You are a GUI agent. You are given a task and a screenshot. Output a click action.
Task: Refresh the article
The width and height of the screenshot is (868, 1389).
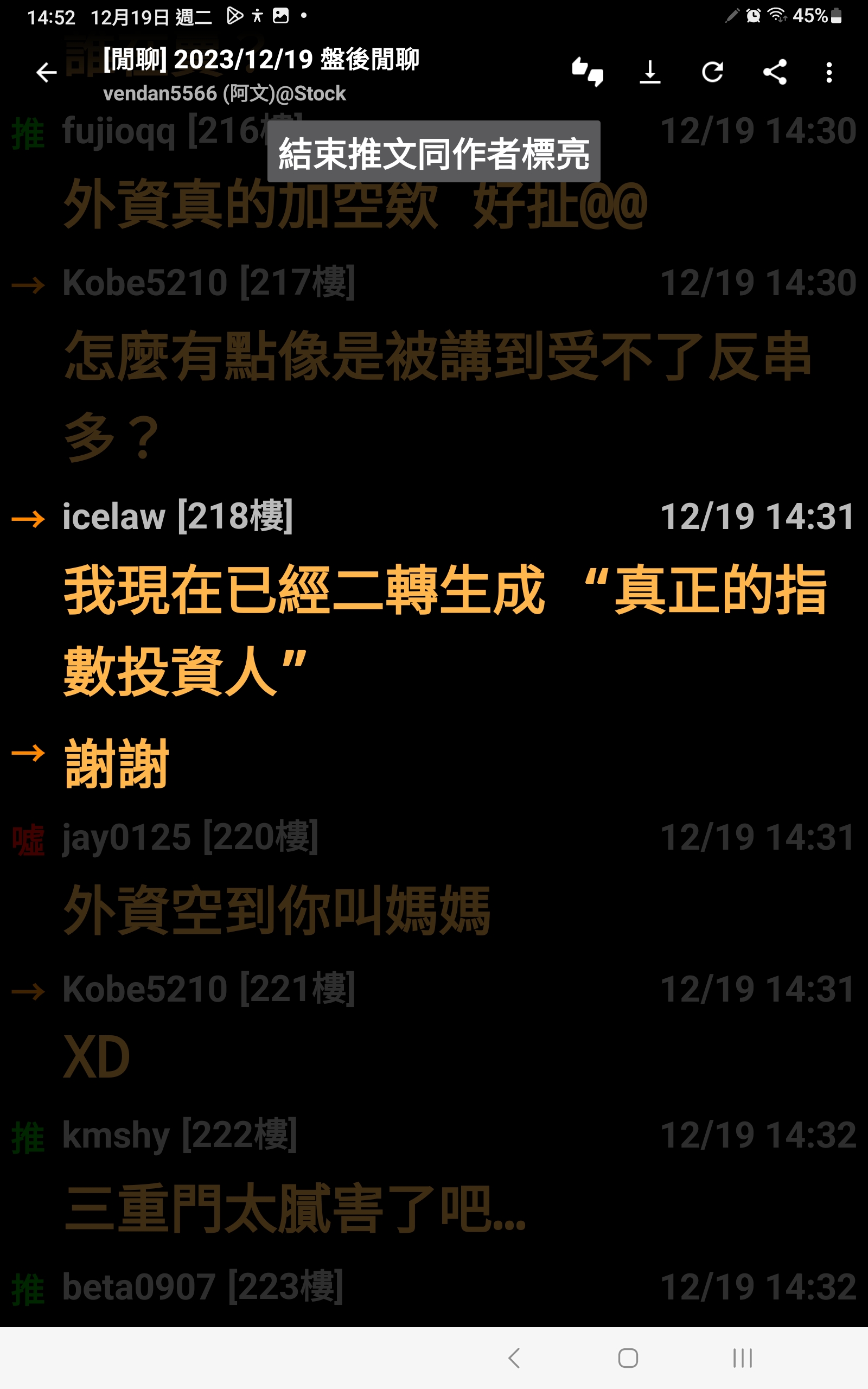712,72
